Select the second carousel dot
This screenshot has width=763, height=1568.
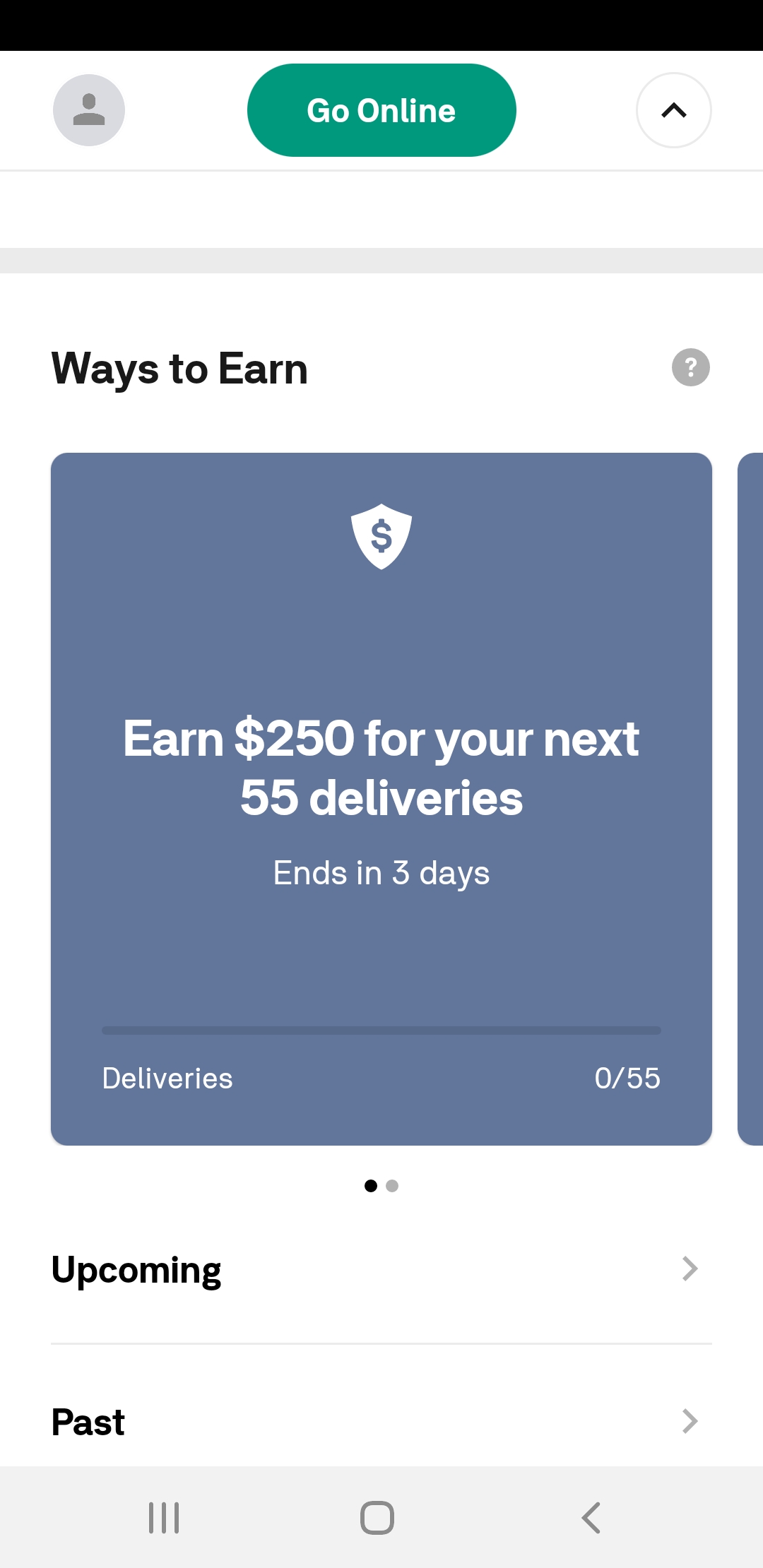pyautogui.click(x=393, y=1186)
